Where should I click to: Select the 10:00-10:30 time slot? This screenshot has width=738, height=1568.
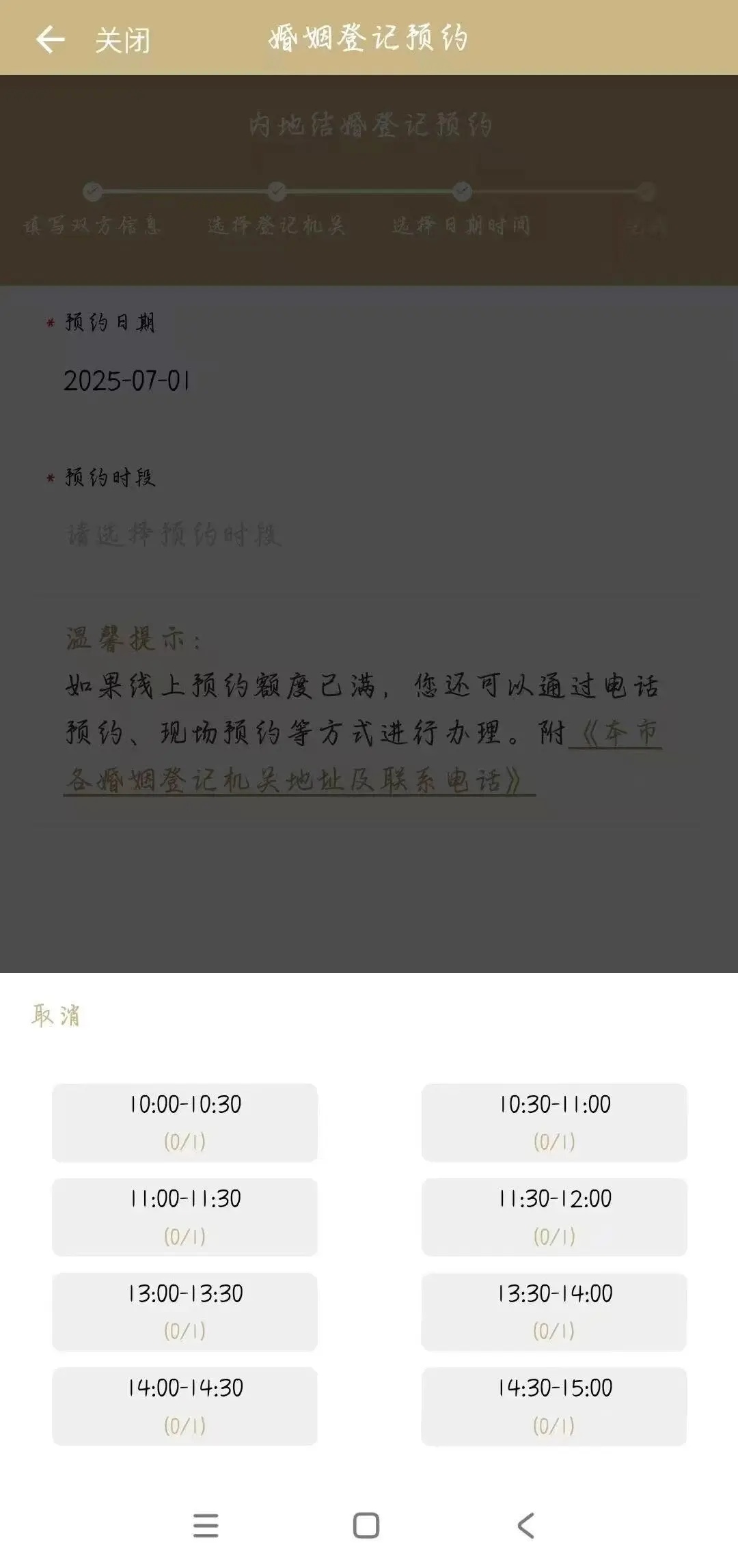[x=184, y=1122]
